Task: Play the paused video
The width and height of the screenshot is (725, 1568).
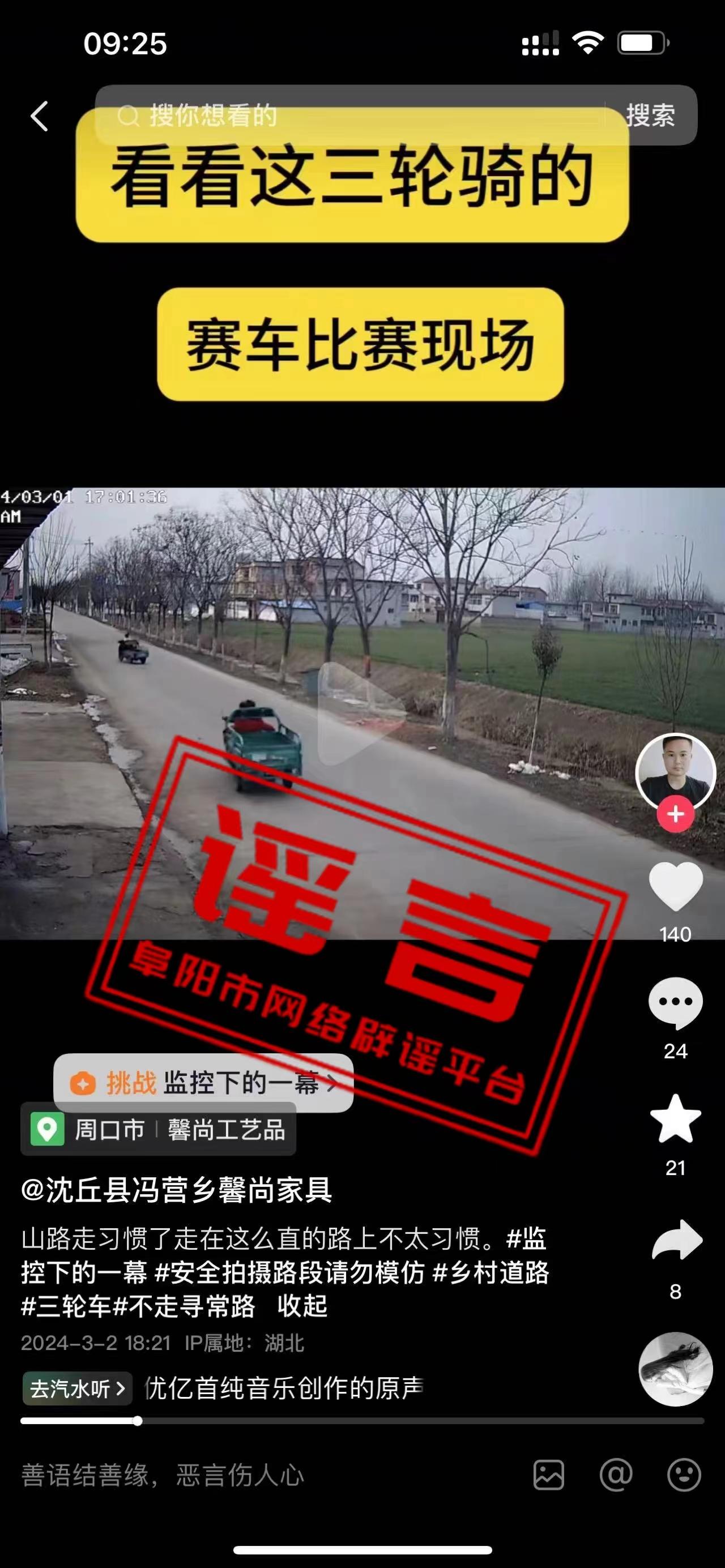Action: [x=361, y=713]
